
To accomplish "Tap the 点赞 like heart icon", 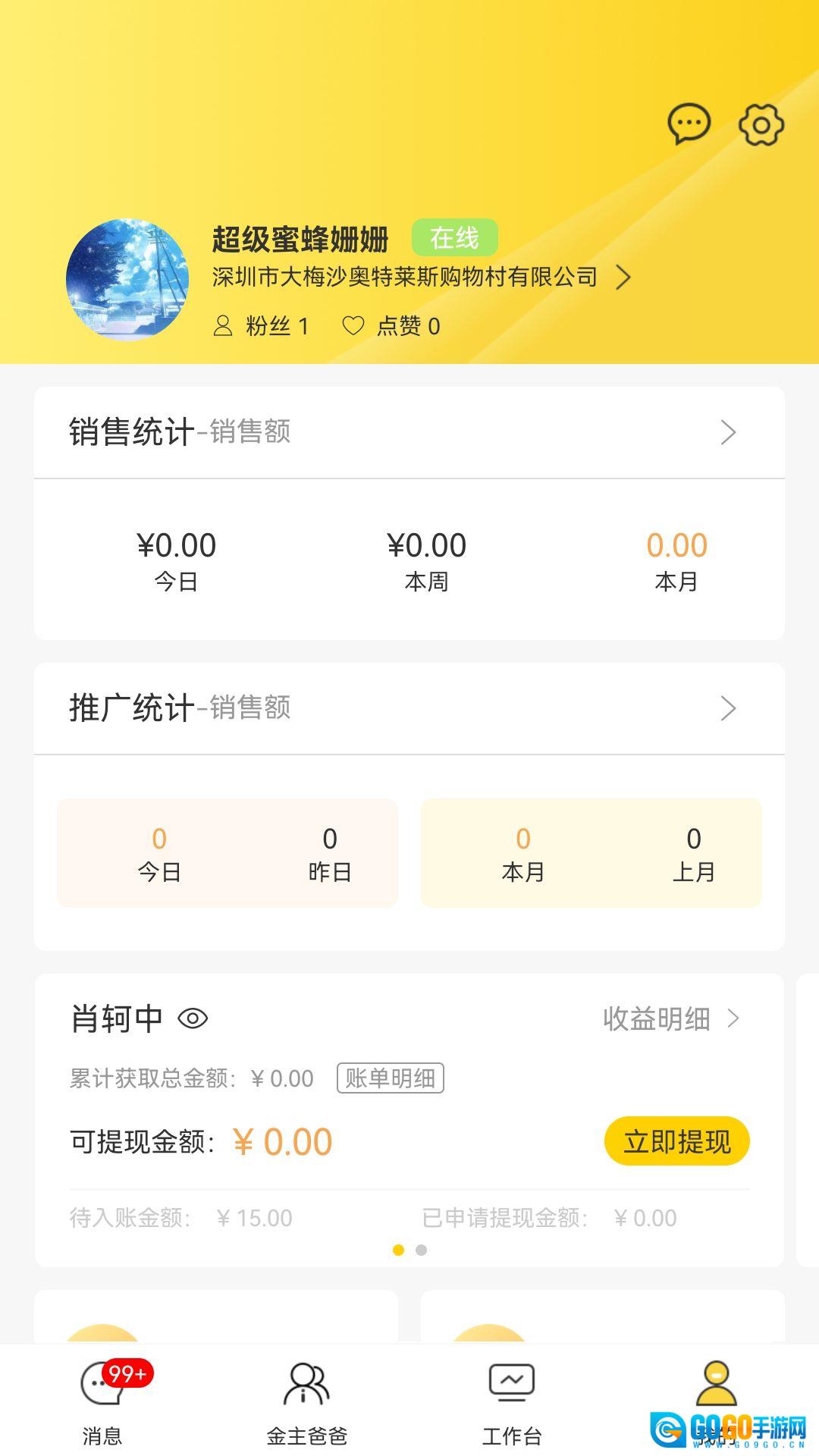I will (353, 325).
